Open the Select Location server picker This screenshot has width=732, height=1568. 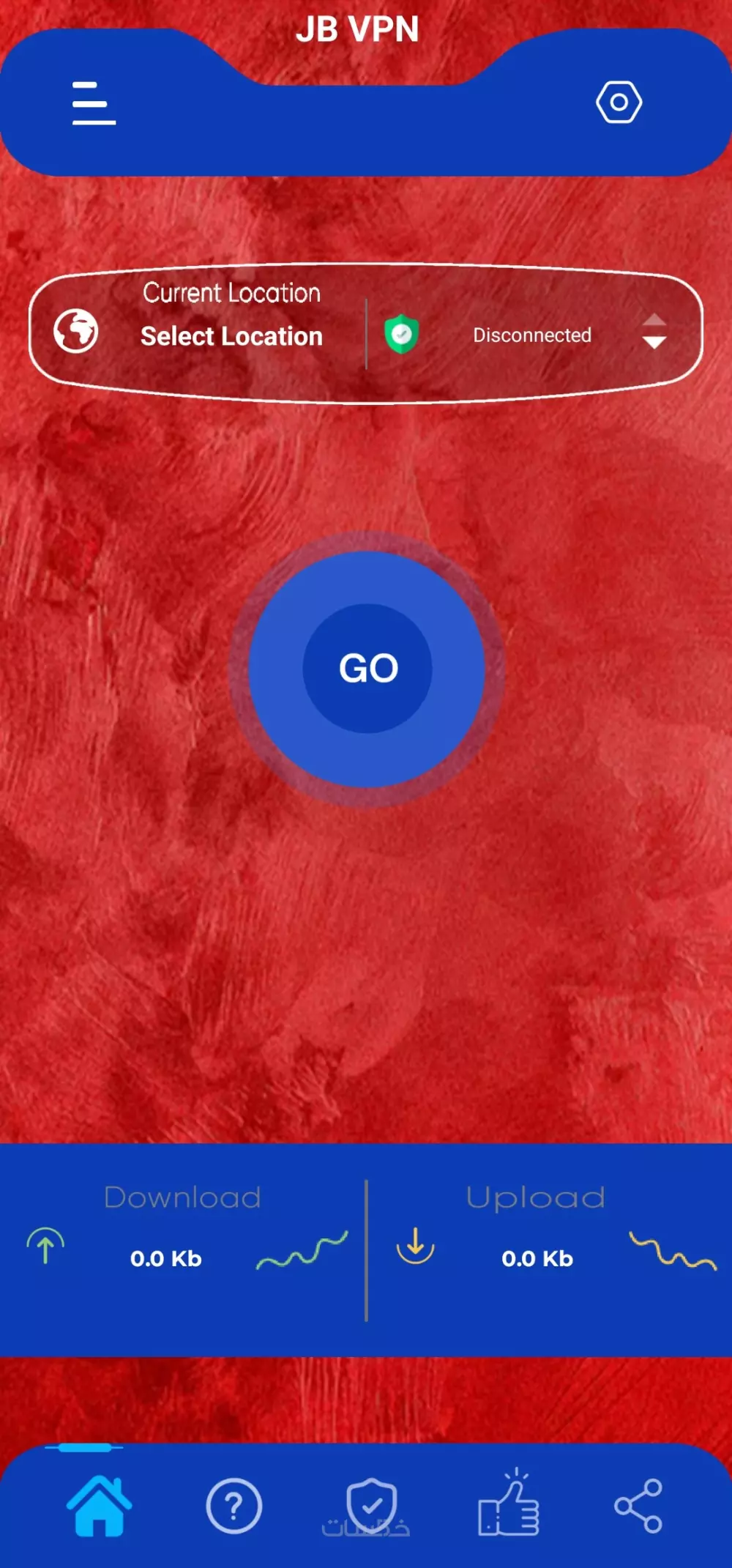click(231, 335)
